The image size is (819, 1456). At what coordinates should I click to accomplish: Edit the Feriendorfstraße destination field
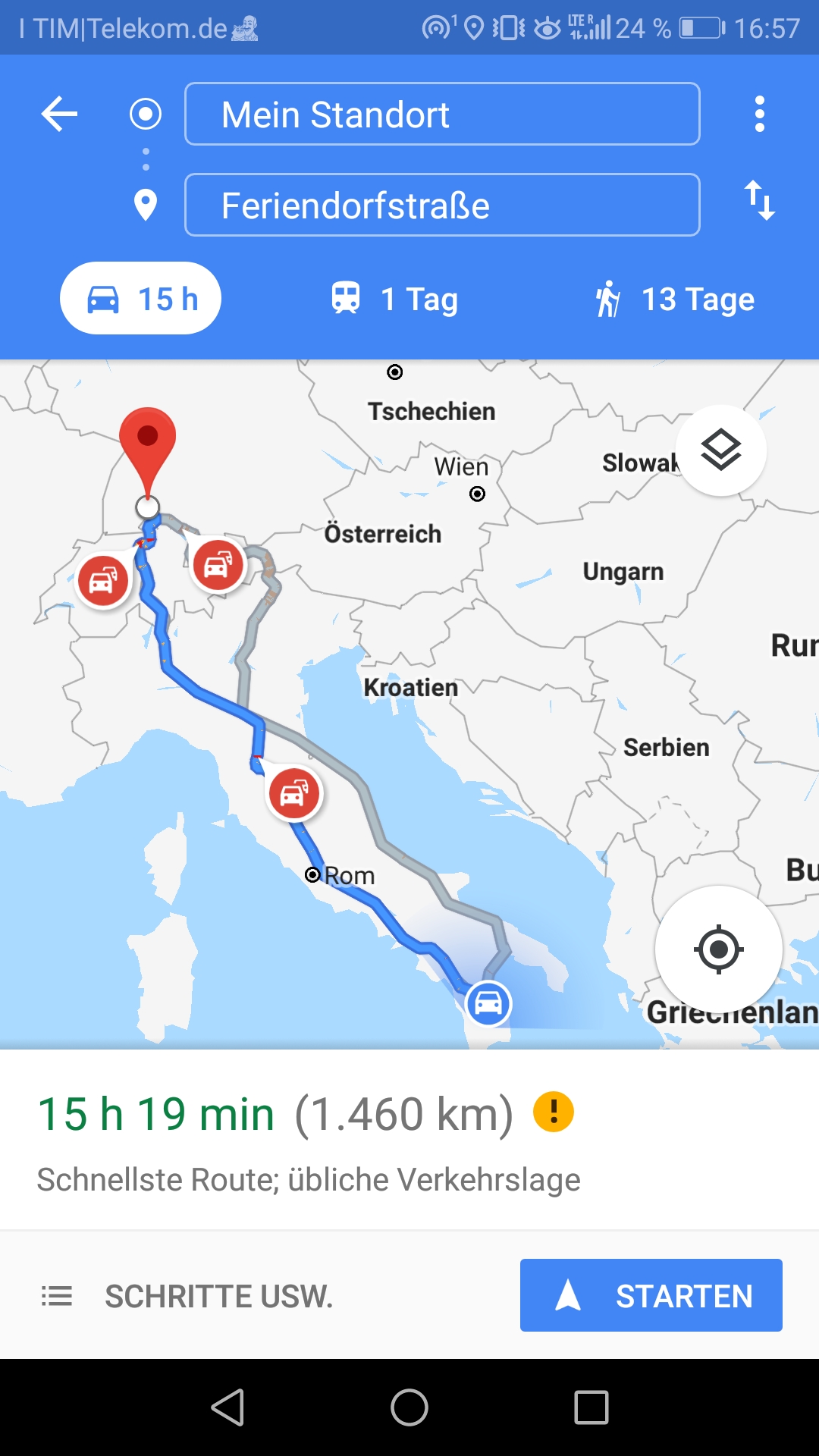442,205
